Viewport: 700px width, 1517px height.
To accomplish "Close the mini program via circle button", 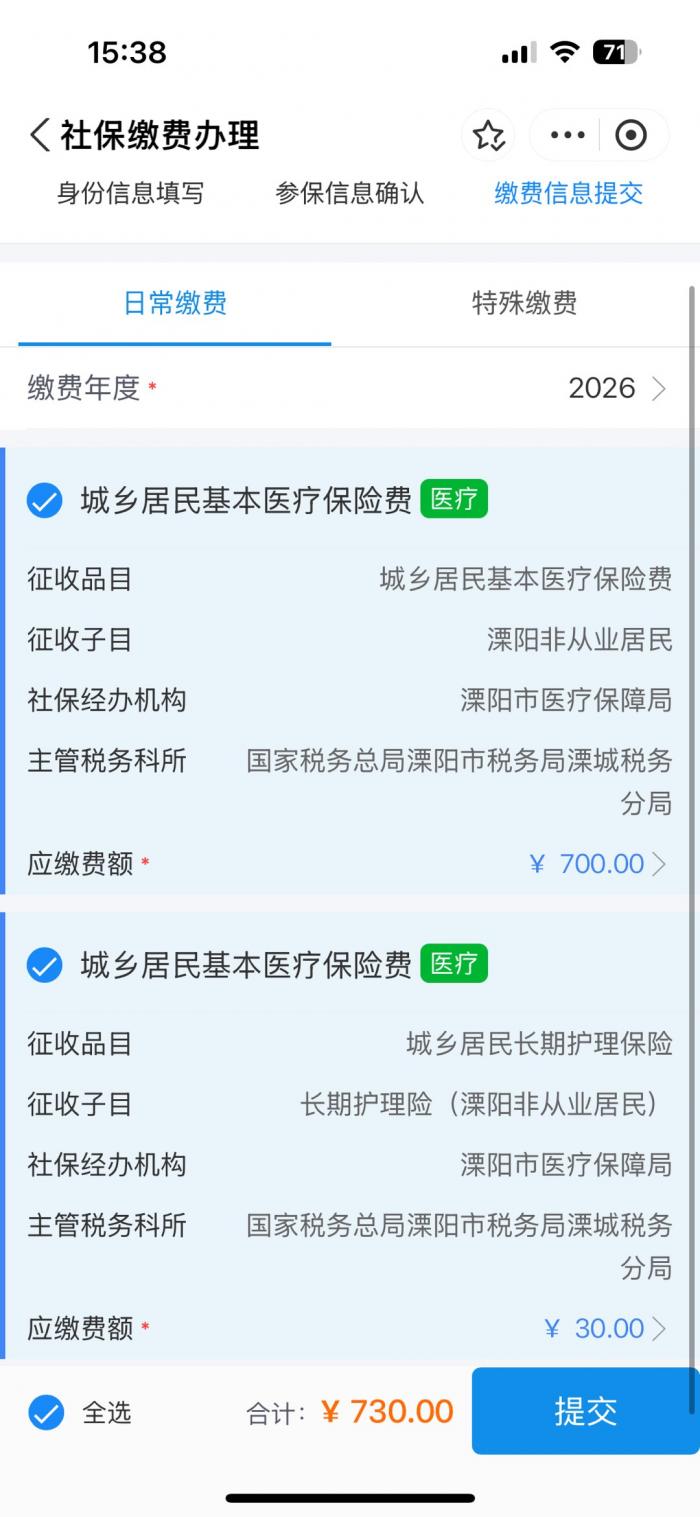I will (x=631, y=135).
